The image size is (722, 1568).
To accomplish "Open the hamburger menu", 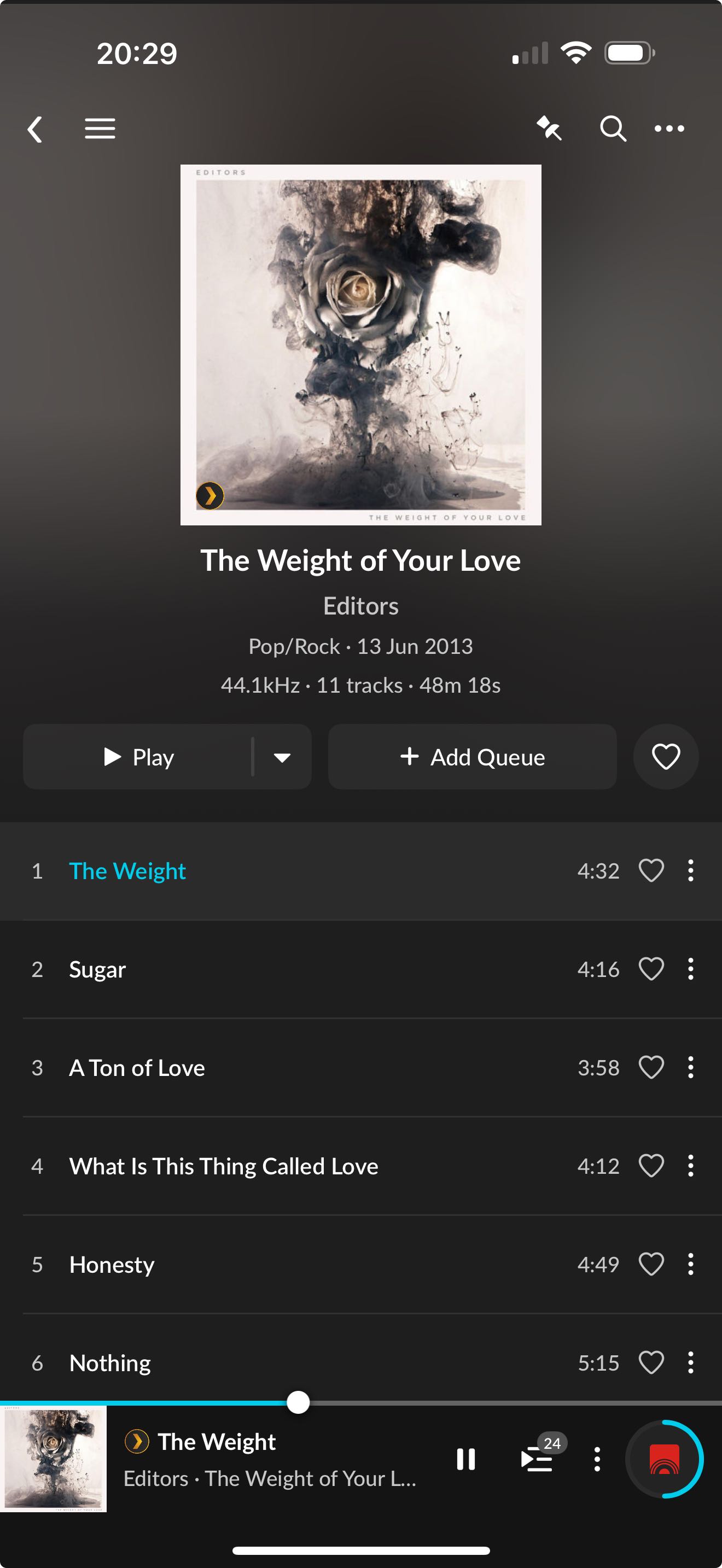I will [x=100, y=128].
